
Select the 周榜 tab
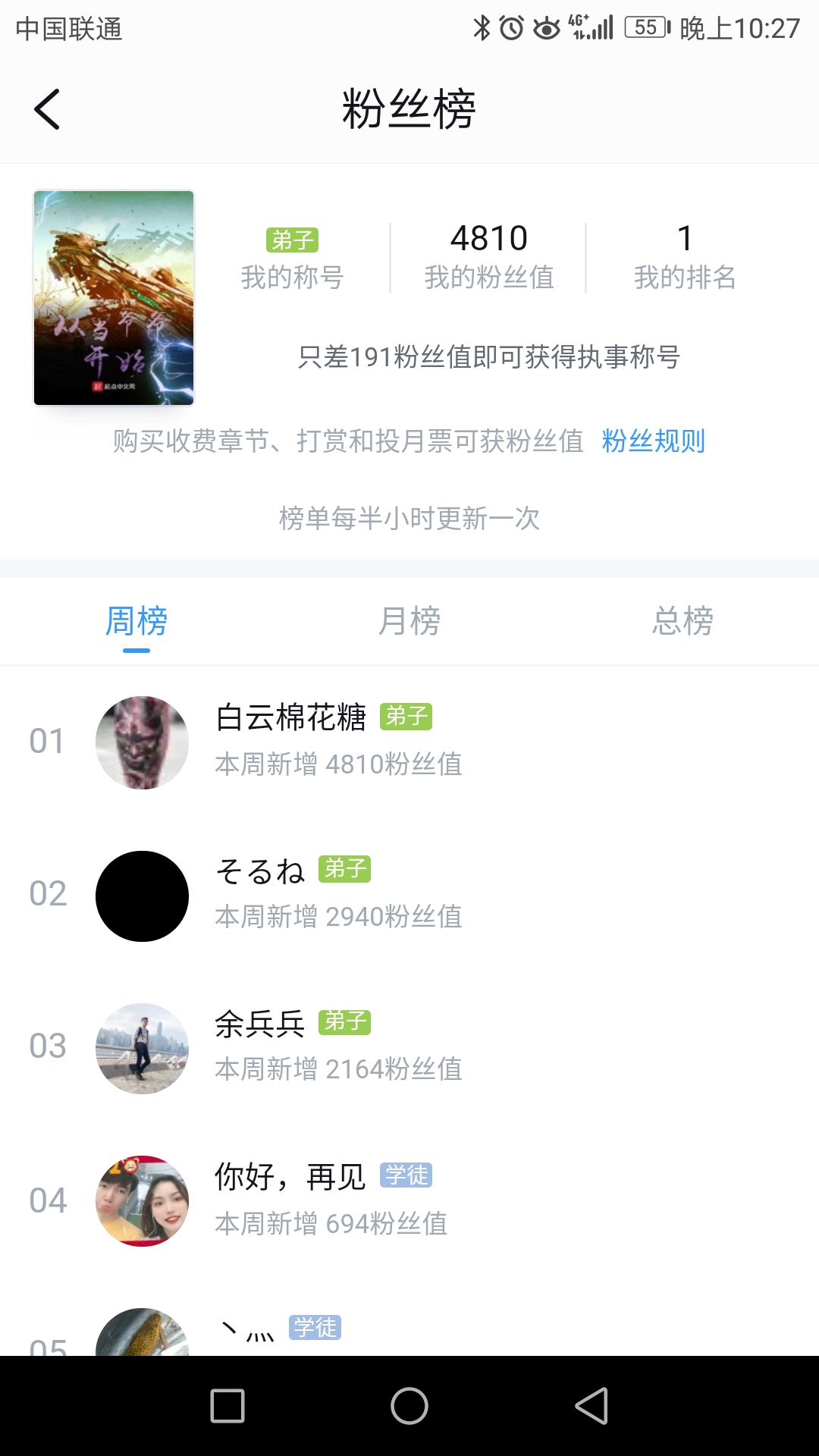(136, 622)
